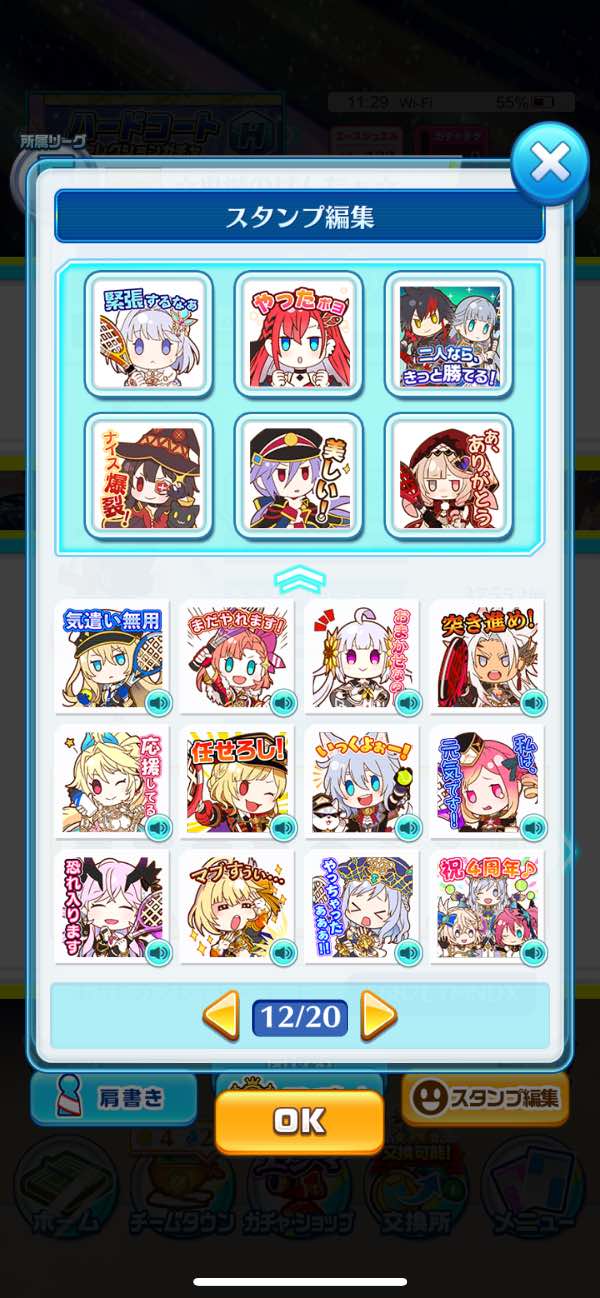Select the 二人なら、きっと勝てる! stamp
Viewport: 600px width, 1298px height.
click(449, 333)
